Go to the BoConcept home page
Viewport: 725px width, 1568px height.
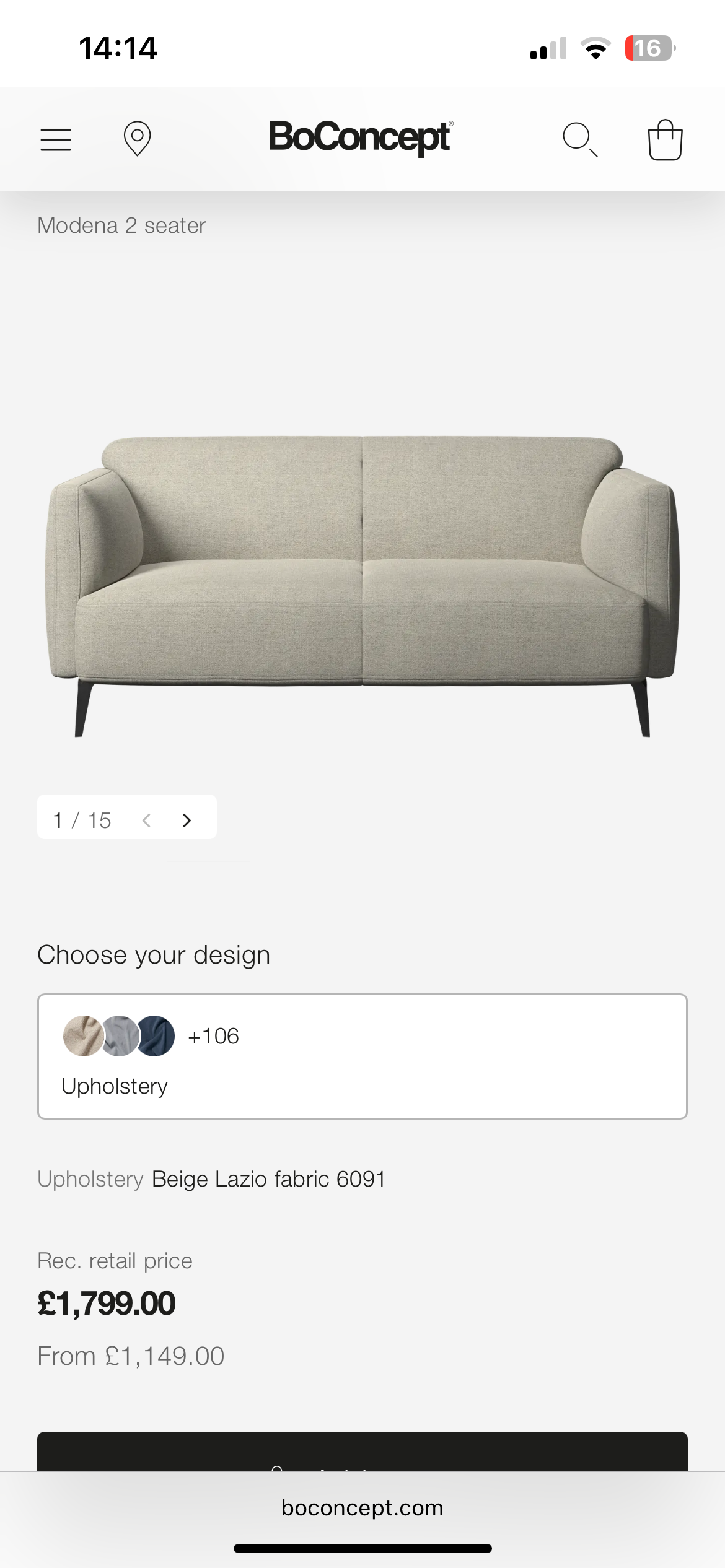coord(361,137)
